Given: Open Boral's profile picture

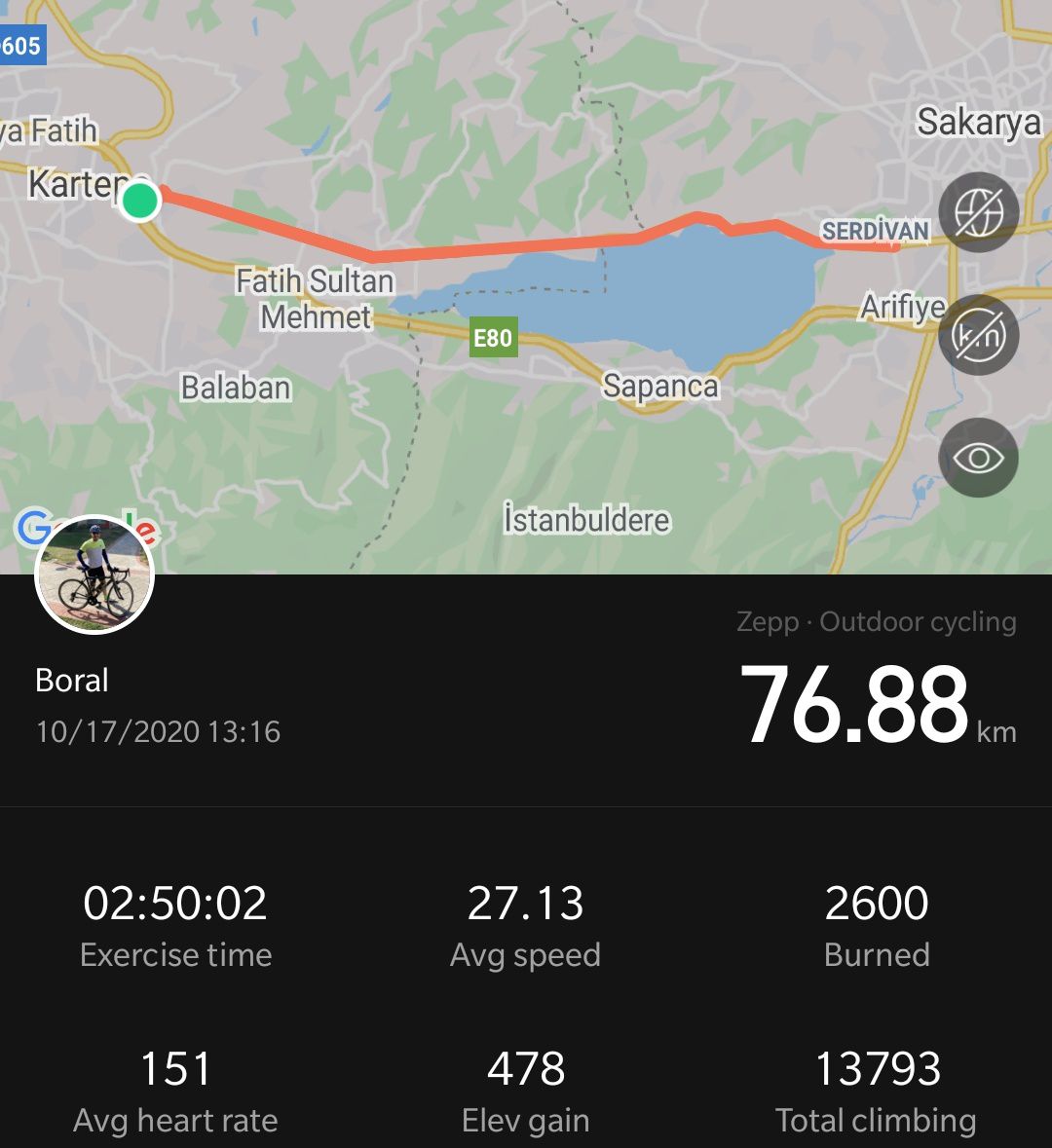Looking at the screenshot, I should tap(94, 574).
